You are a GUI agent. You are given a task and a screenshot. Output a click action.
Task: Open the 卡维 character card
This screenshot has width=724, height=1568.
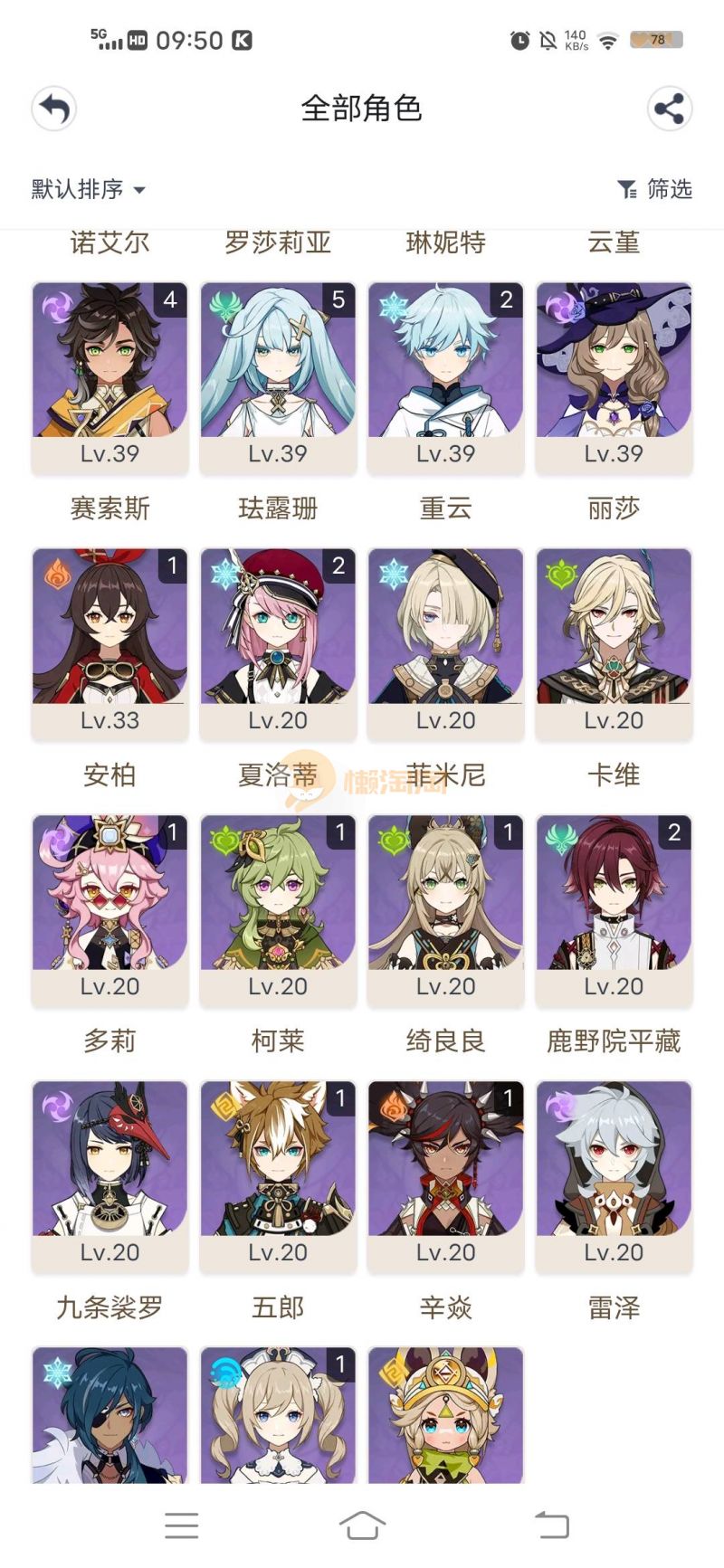click(x=614, y=642)
